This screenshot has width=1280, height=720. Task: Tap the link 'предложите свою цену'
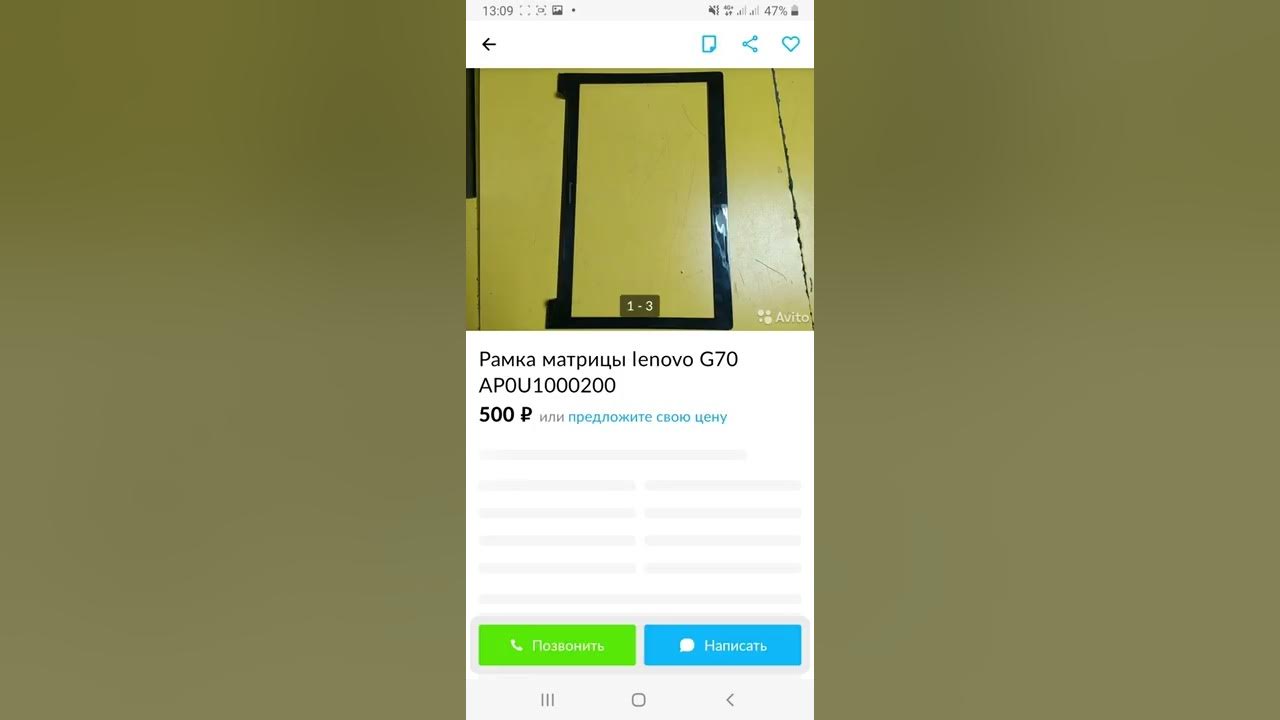pos(647,417)
